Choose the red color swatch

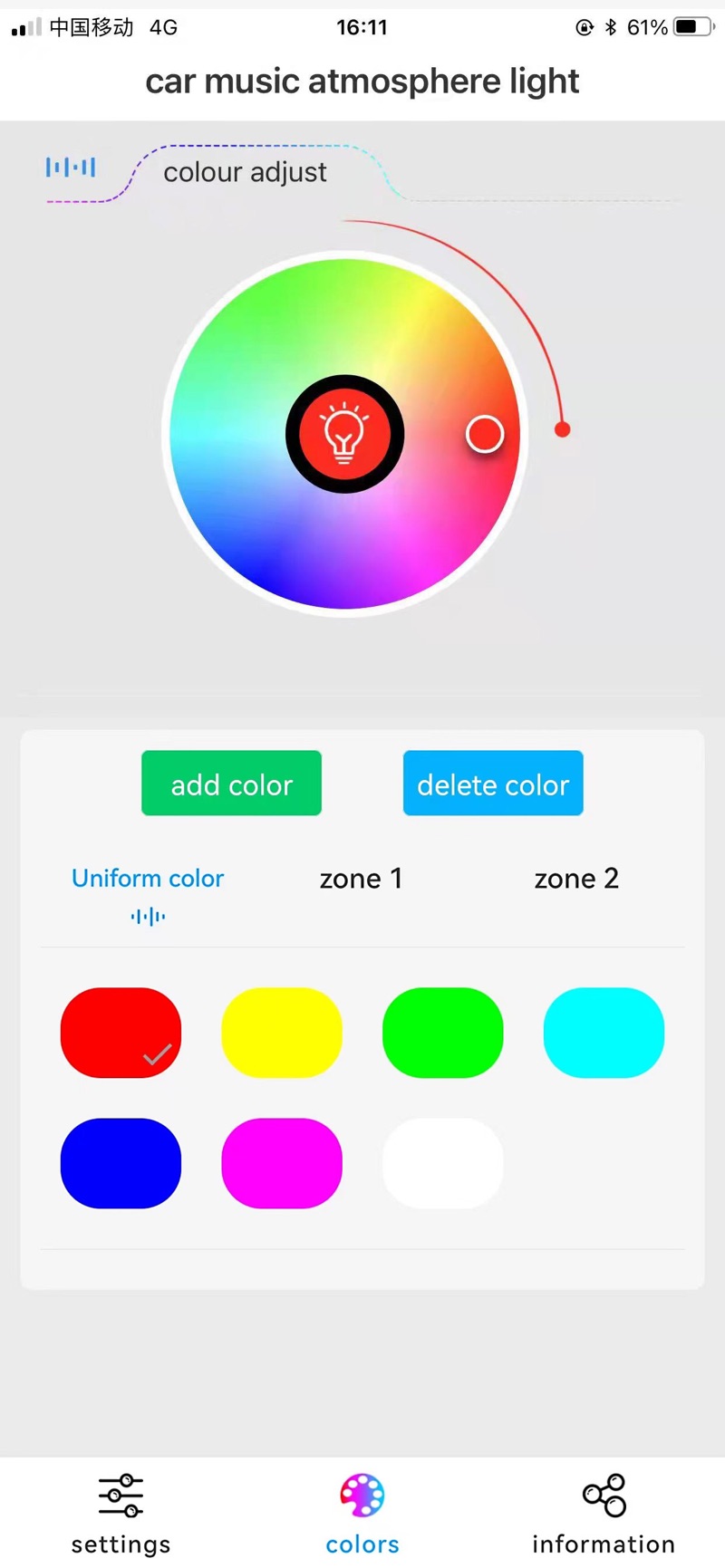(x=121, y=1033)
